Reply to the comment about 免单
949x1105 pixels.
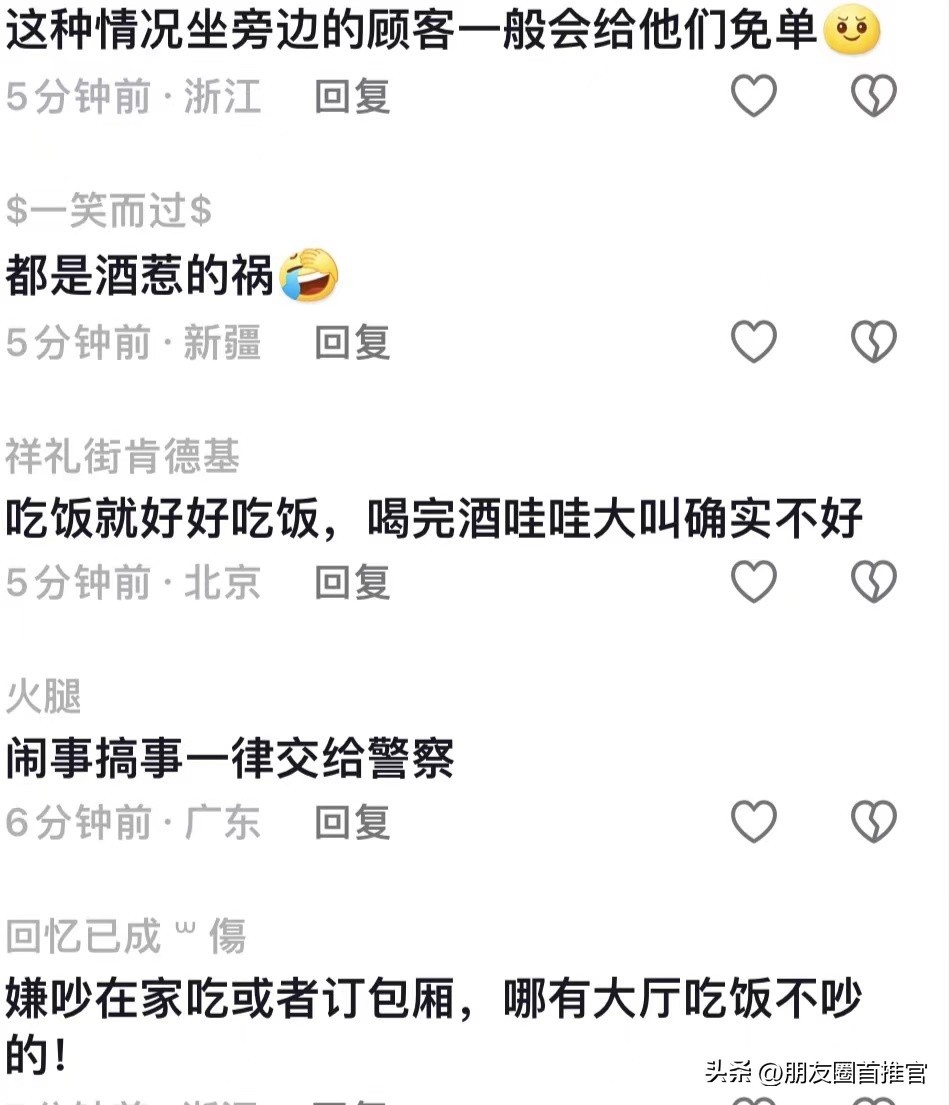pos(352,97)
